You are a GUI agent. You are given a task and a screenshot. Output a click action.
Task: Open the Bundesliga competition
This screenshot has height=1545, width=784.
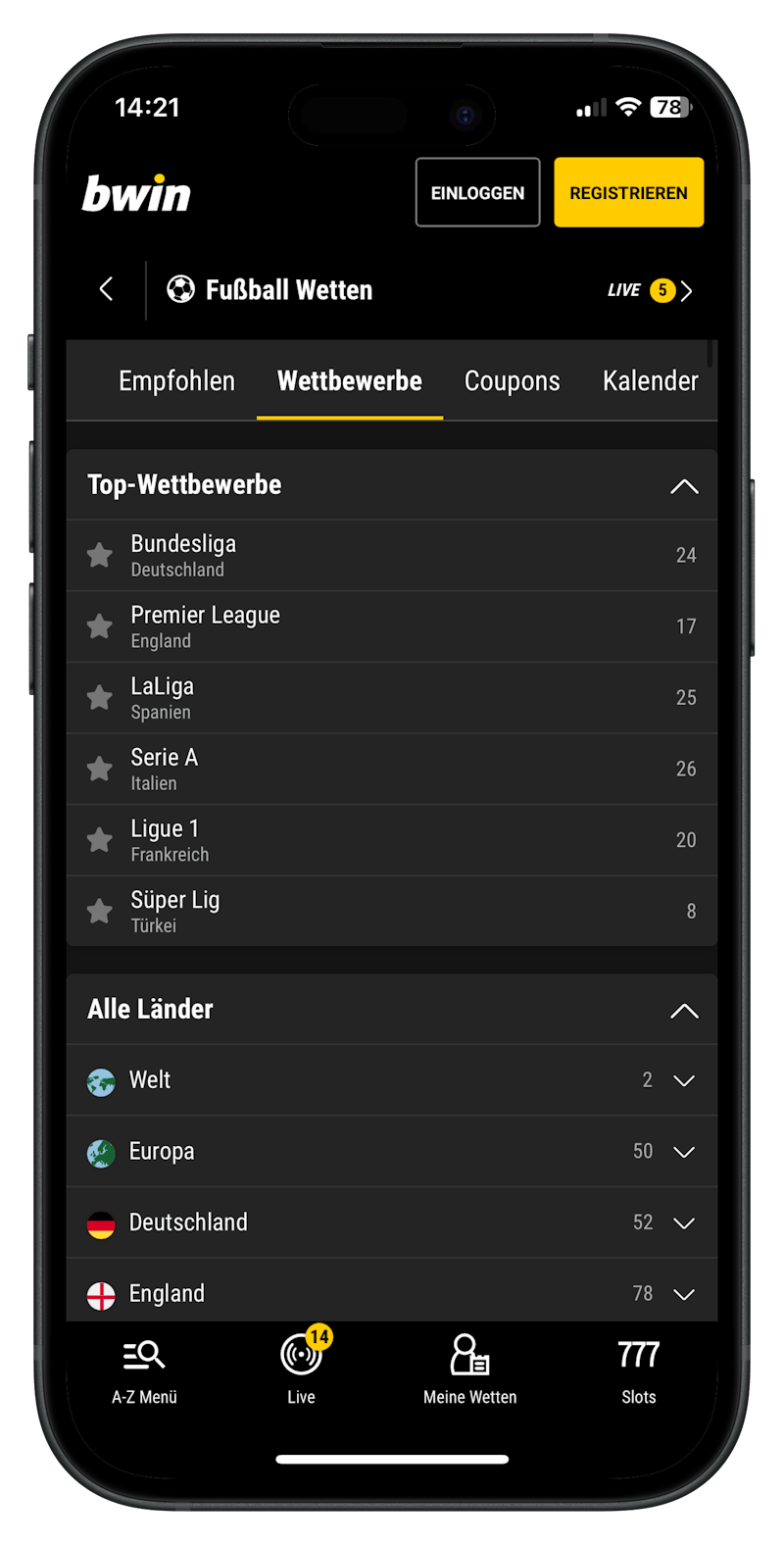click(x=392, y=555)
